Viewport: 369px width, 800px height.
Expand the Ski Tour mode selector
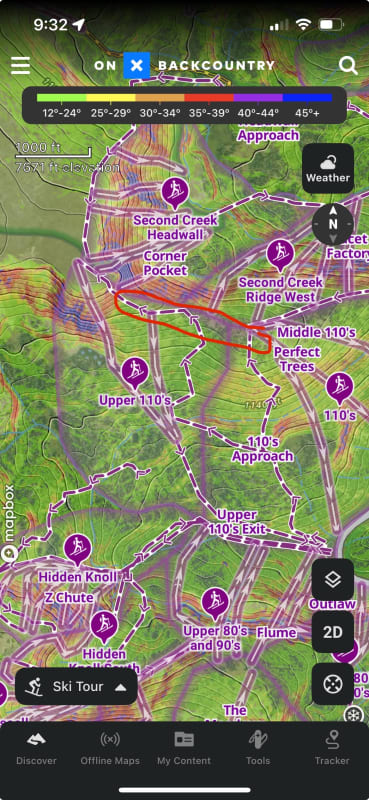pyautogui.click(x=77, y=687)
